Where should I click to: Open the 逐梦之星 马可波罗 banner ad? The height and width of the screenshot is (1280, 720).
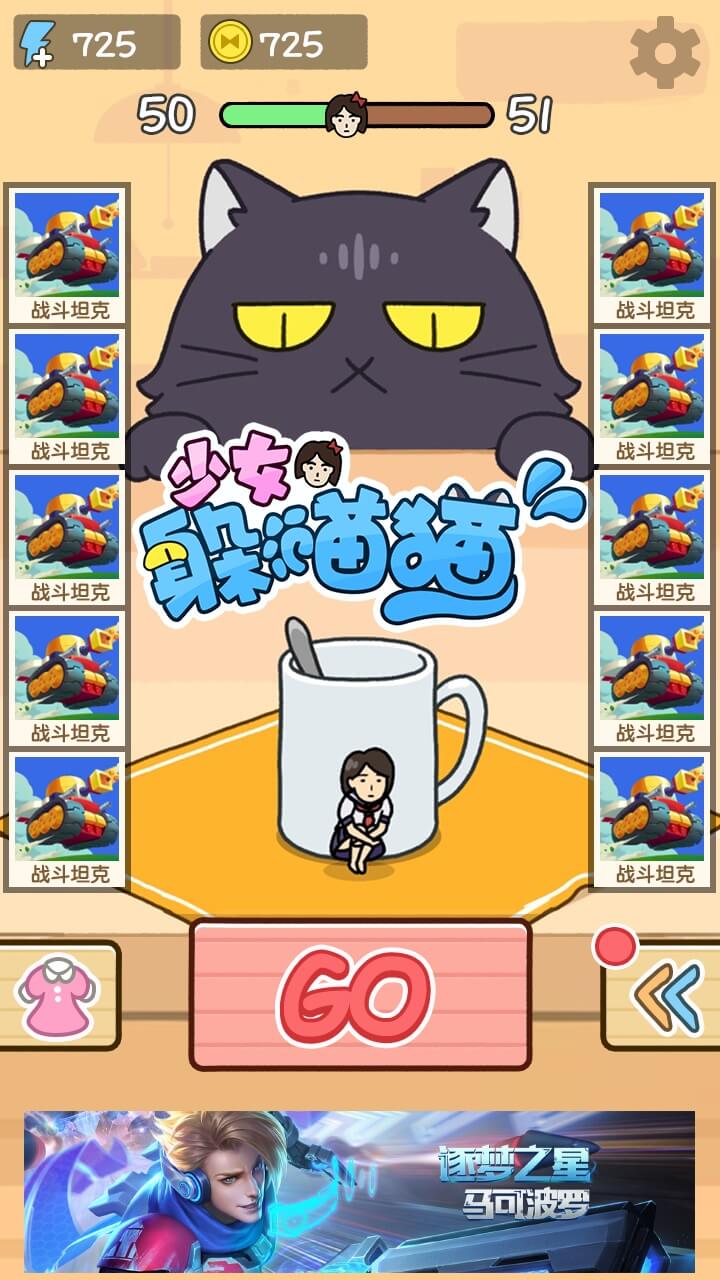(360, 1192)
